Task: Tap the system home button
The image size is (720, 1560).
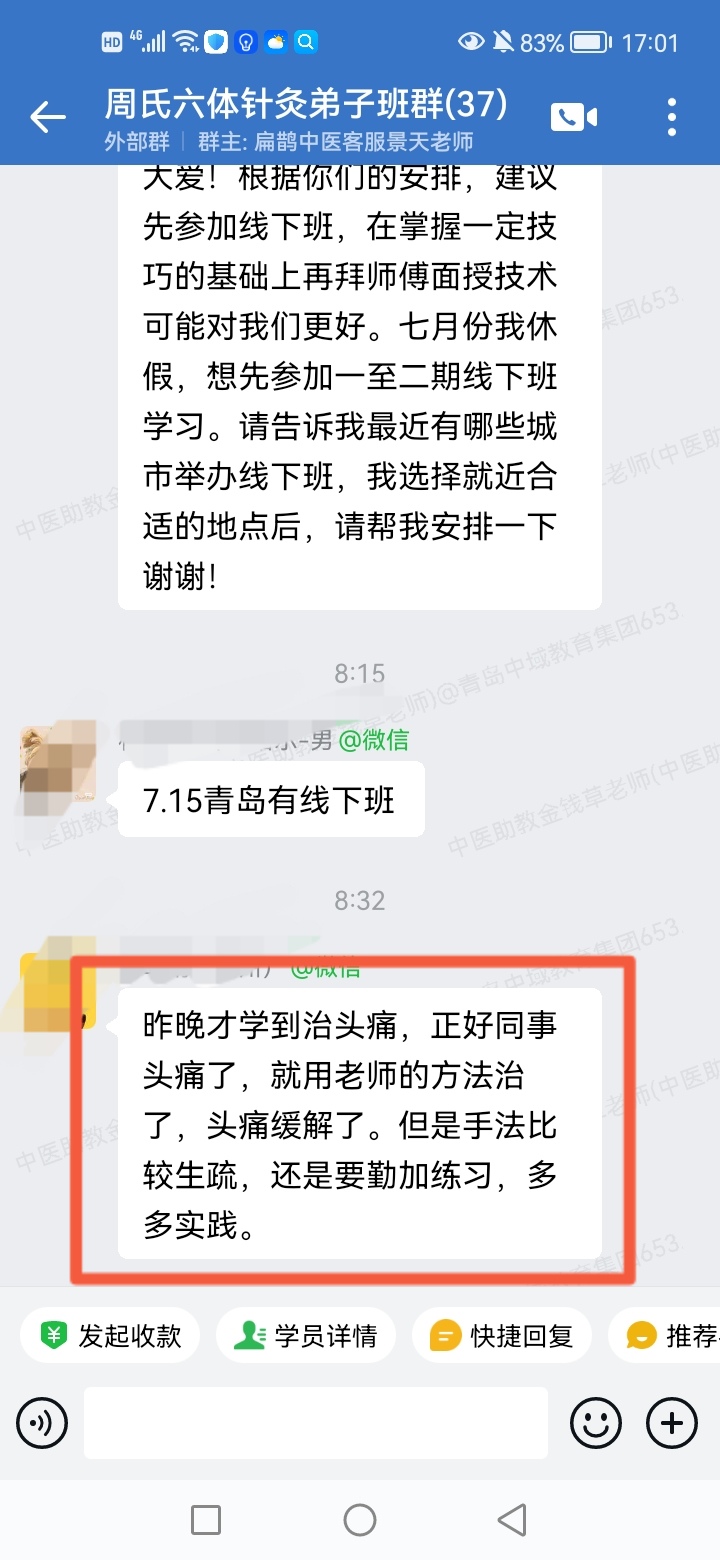Action: tap(360, 1520)
